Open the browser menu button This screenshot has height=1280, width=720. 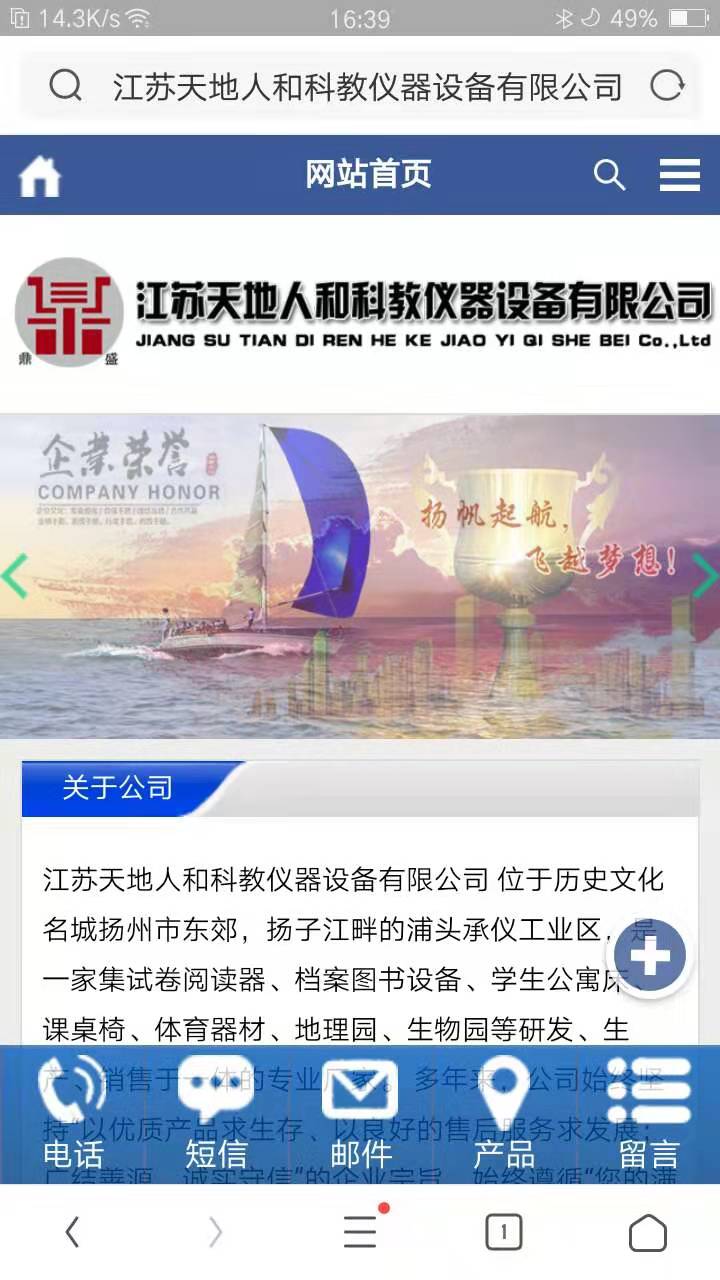tap(360, 1233)
